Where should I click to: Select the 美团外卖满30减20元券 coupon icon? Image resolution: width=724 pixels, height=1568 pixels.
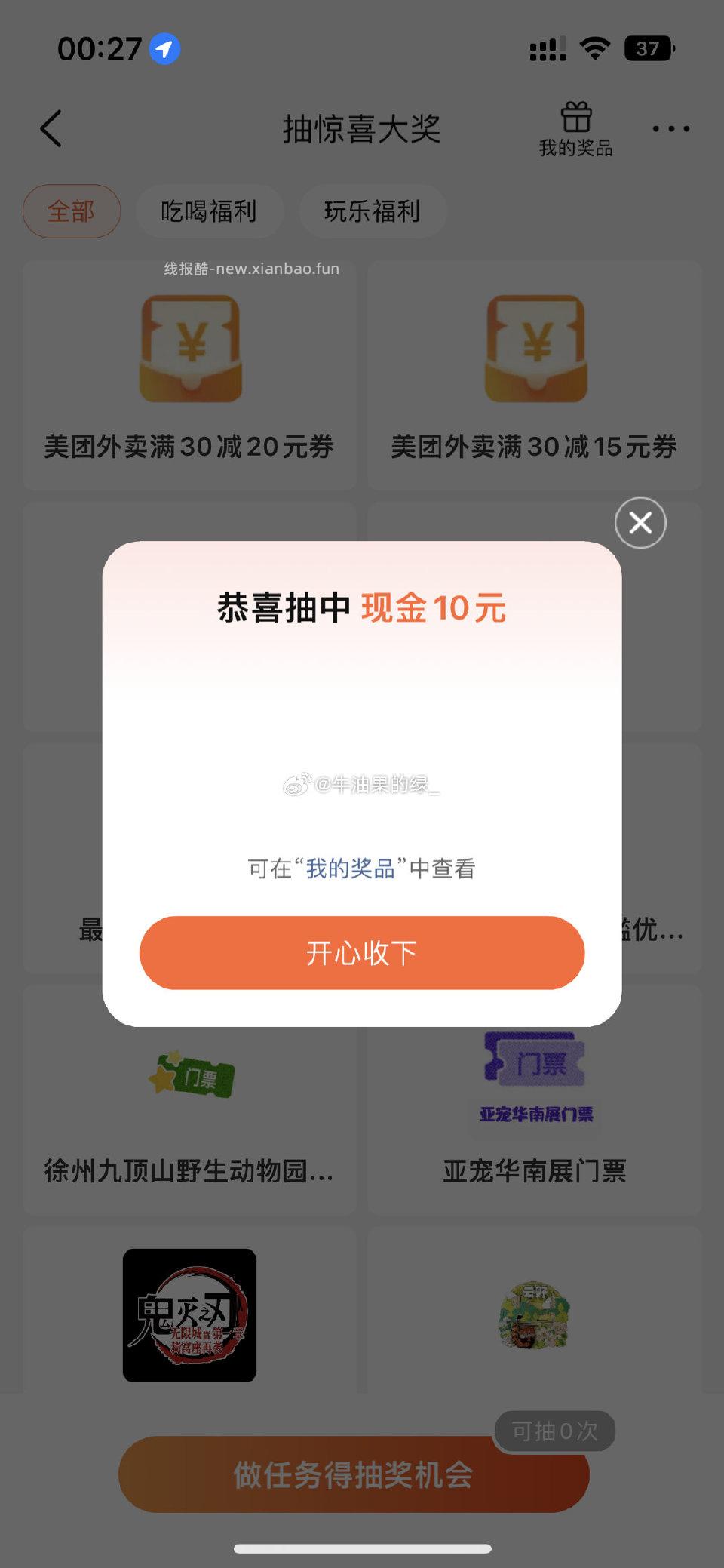[x=190, y=347]
